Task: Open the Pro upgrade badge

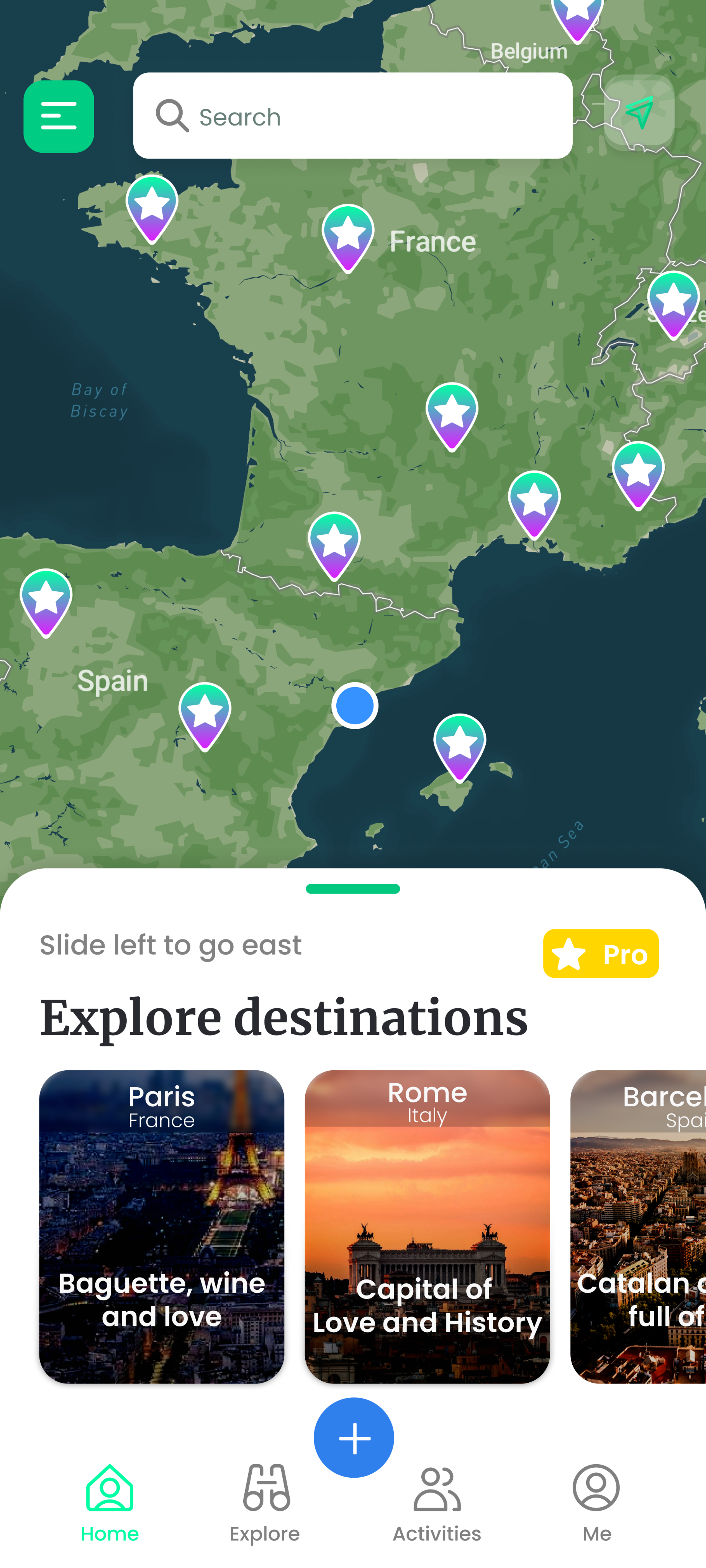Action: [600, 953]
